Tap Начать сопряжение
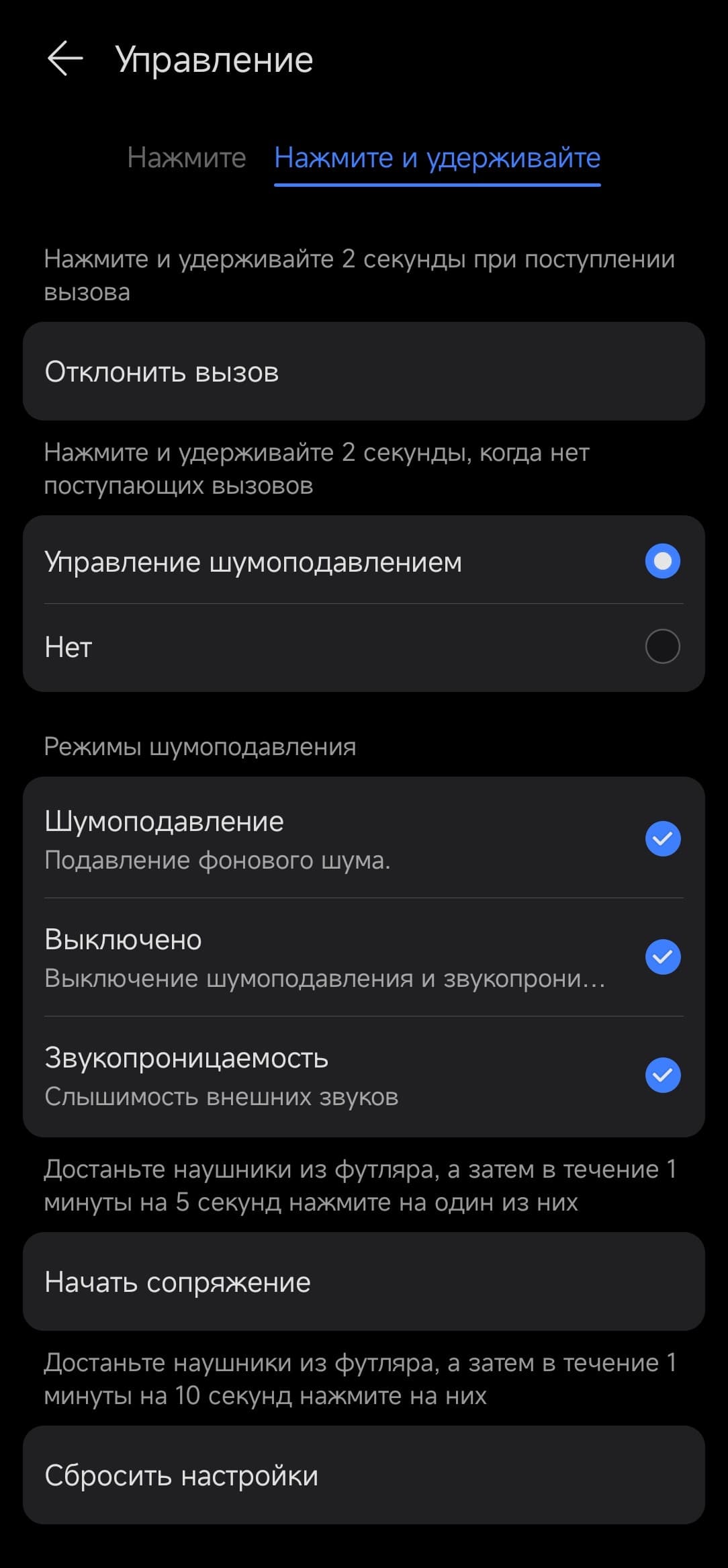The image size is (728, 1568). (364, 1282)
